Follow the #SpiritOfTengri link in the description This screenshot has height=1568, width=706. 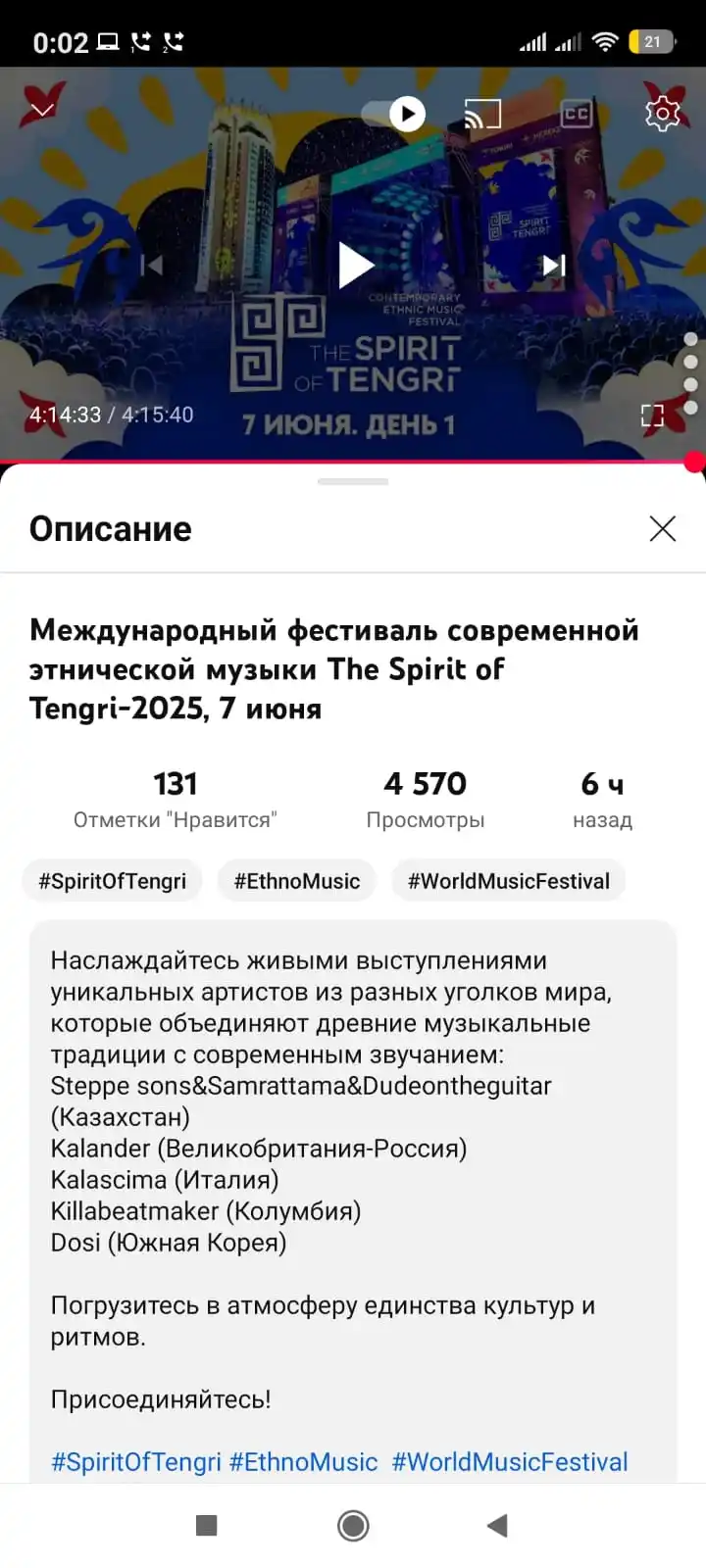(135, 1462)
